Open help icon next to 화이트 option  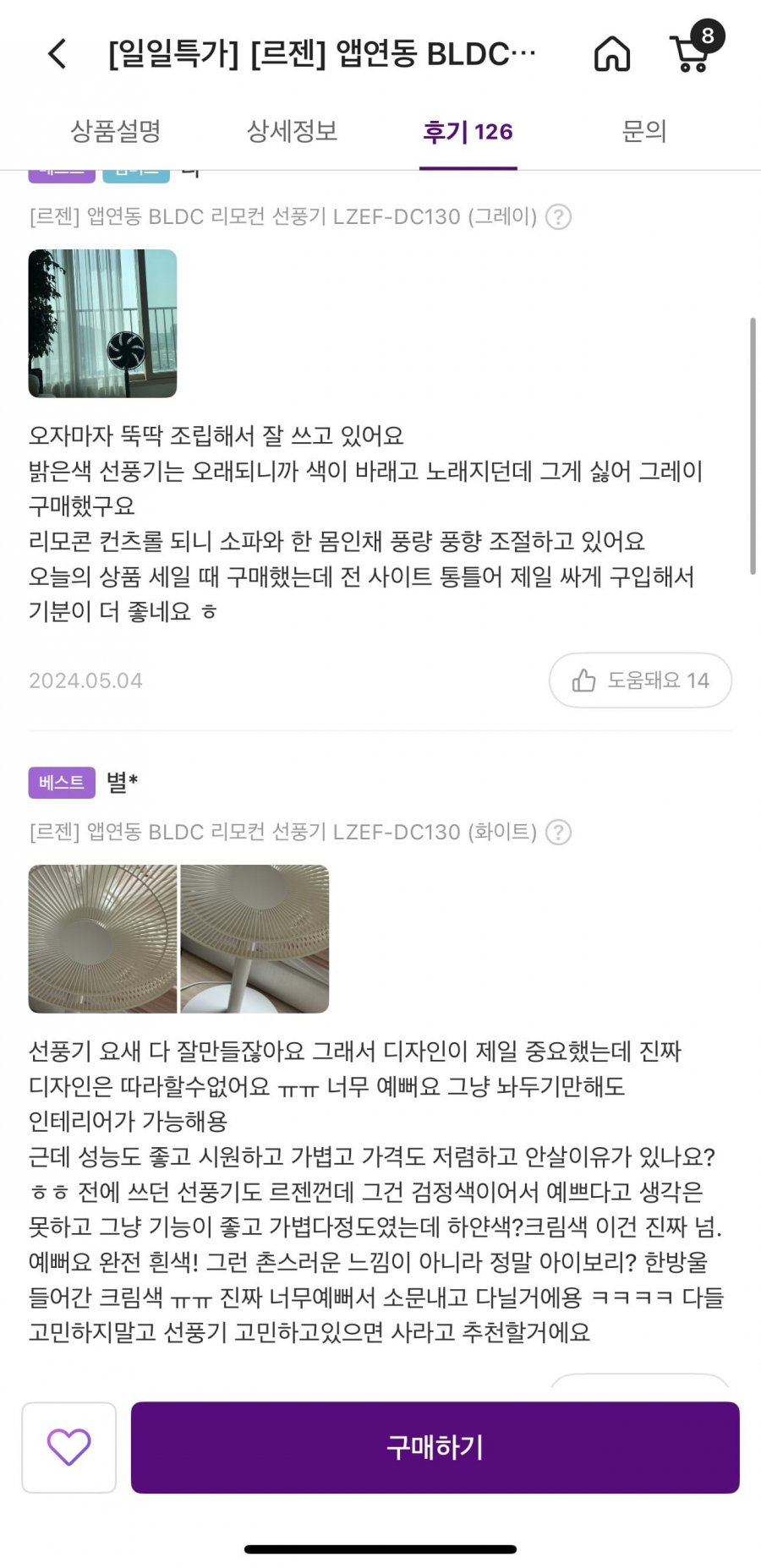click(x=558, y=833)
